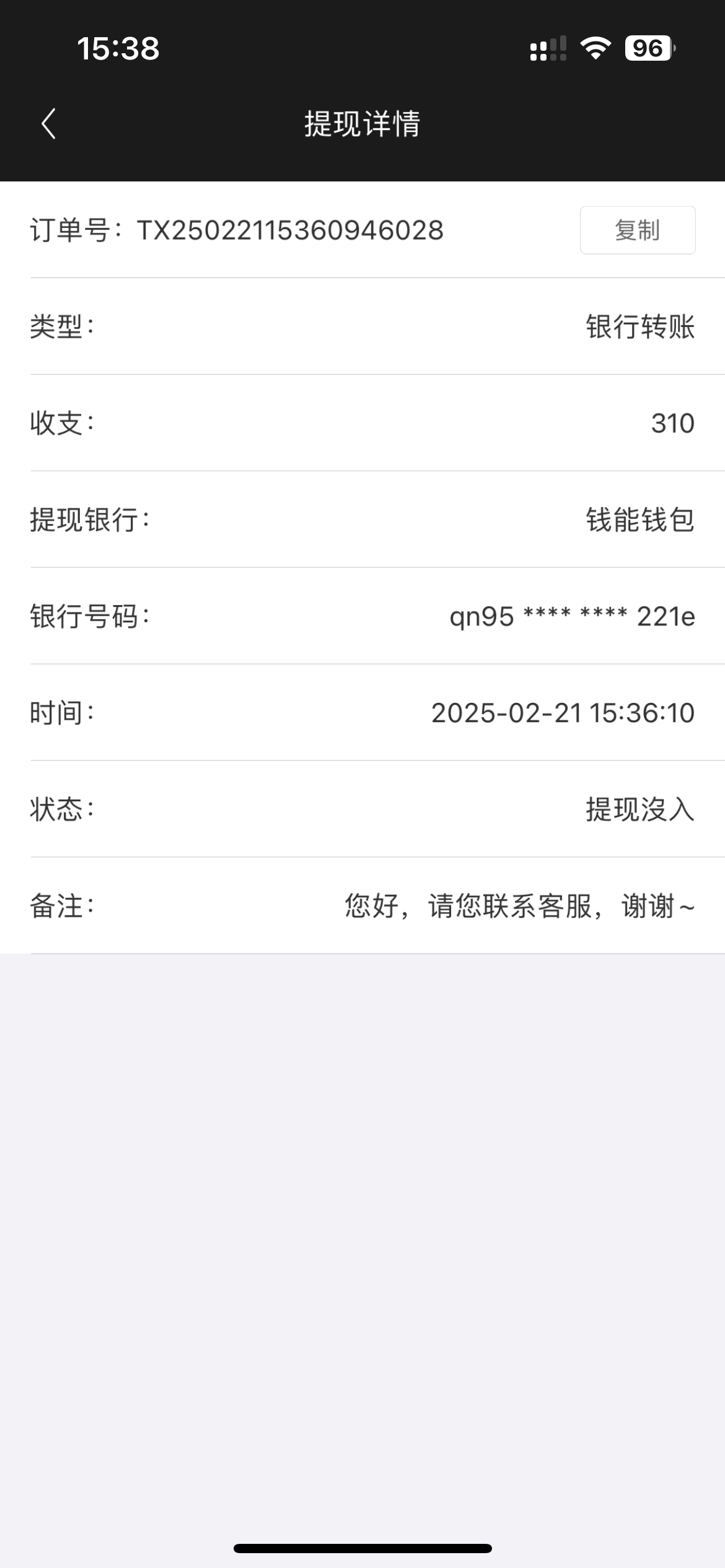Viewport: 725px width, 1568px height.
Task: Tap the clock showing 15:38
Action: tap(118, 49)
